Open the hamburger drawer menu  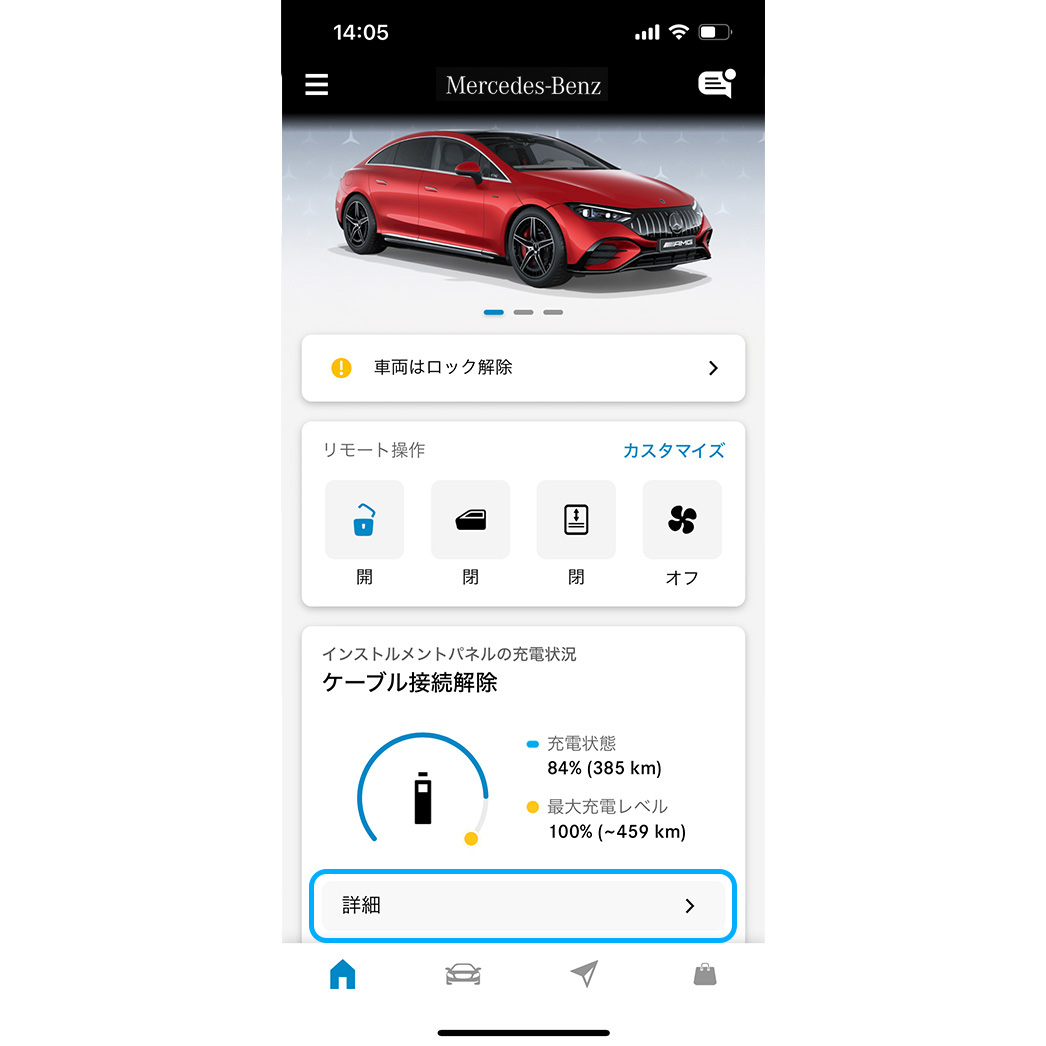click(316, 85)
